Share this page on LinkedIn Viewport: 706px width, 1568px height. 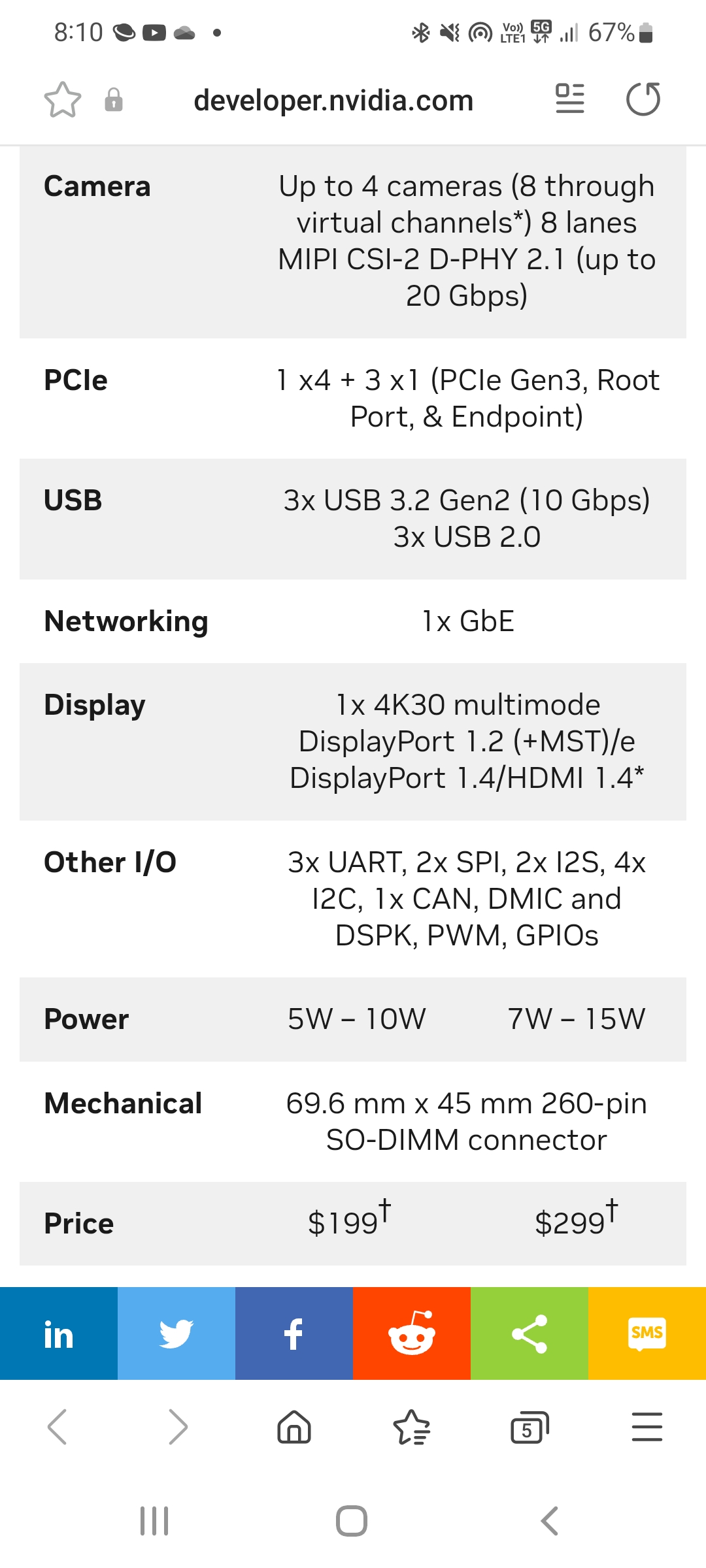pos(59,1333)
